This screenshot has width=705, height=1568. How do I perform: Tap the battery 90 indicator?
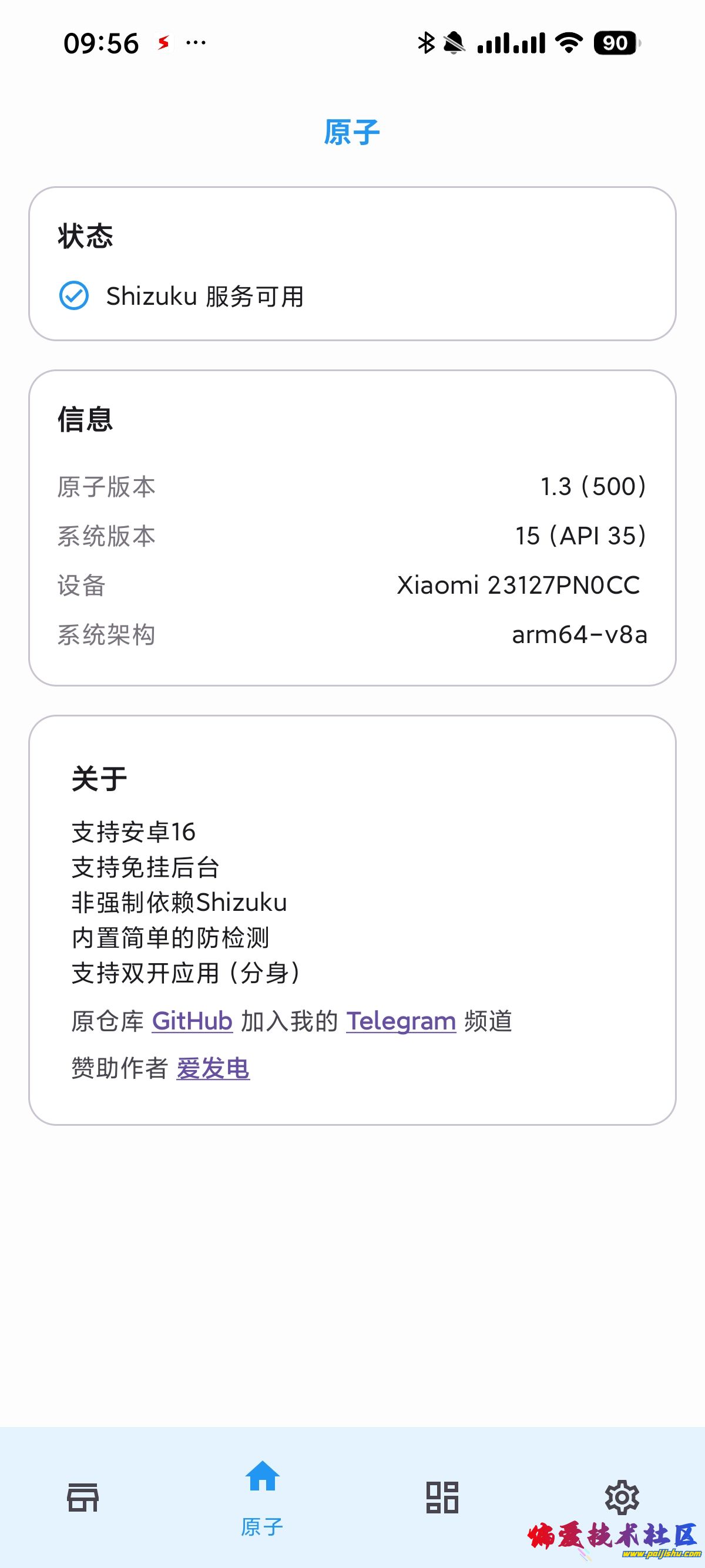(x=615, y=43)
